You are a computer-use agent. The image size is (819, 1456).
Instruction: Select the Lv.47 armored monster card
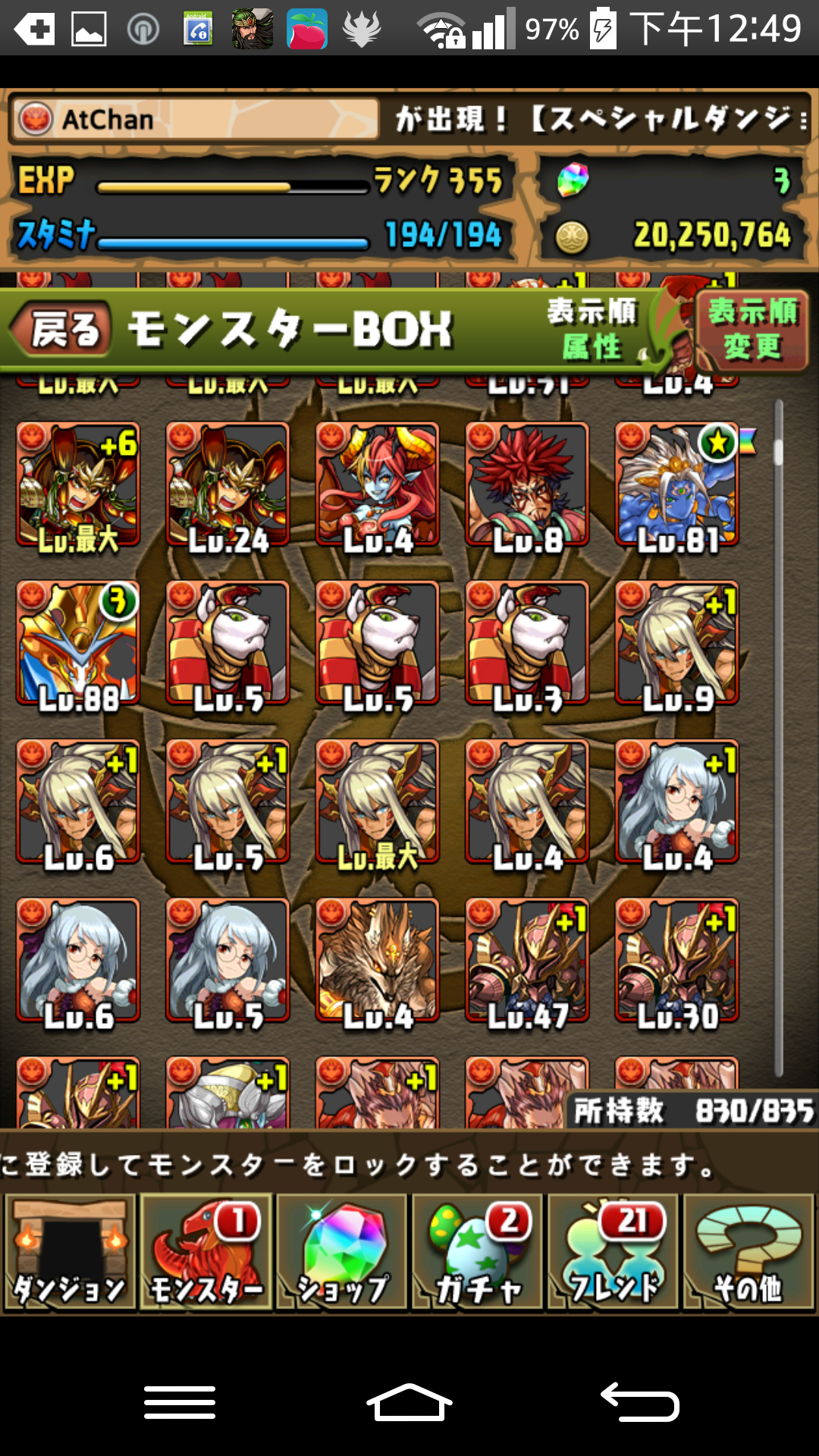[x=527, y=961]
